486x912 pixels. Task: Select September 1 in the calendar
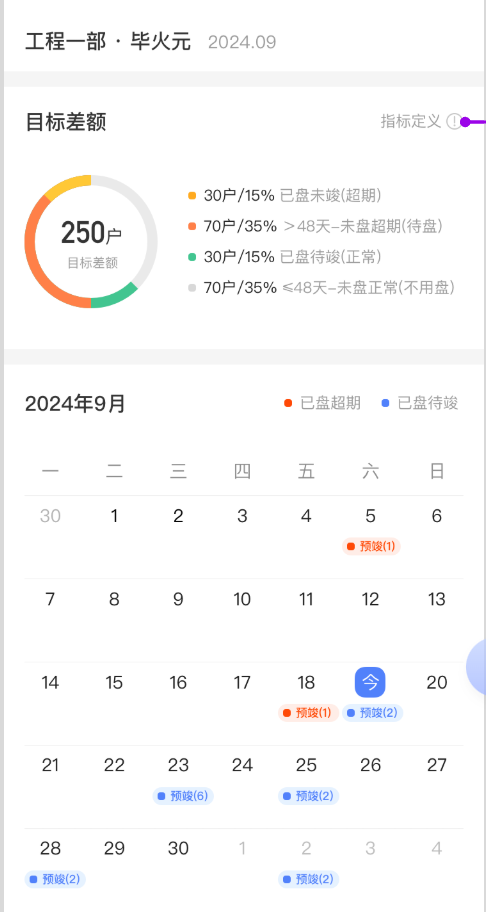pos(115,516)
